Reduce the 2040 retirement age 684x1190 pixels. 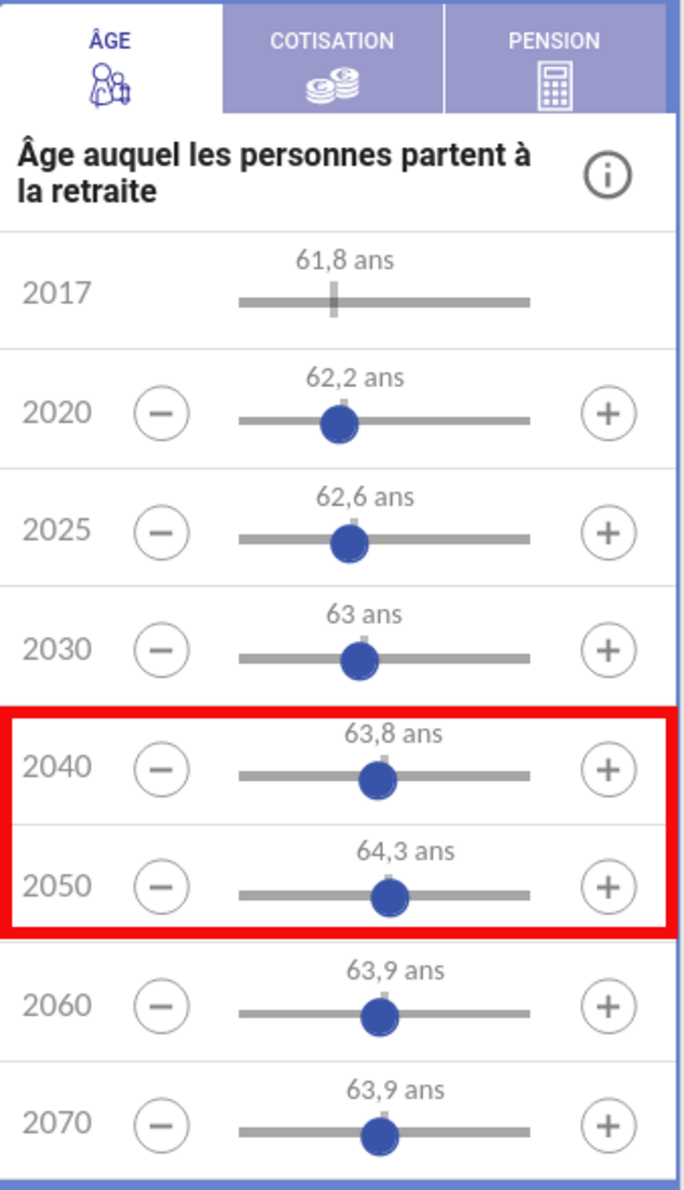161,769
